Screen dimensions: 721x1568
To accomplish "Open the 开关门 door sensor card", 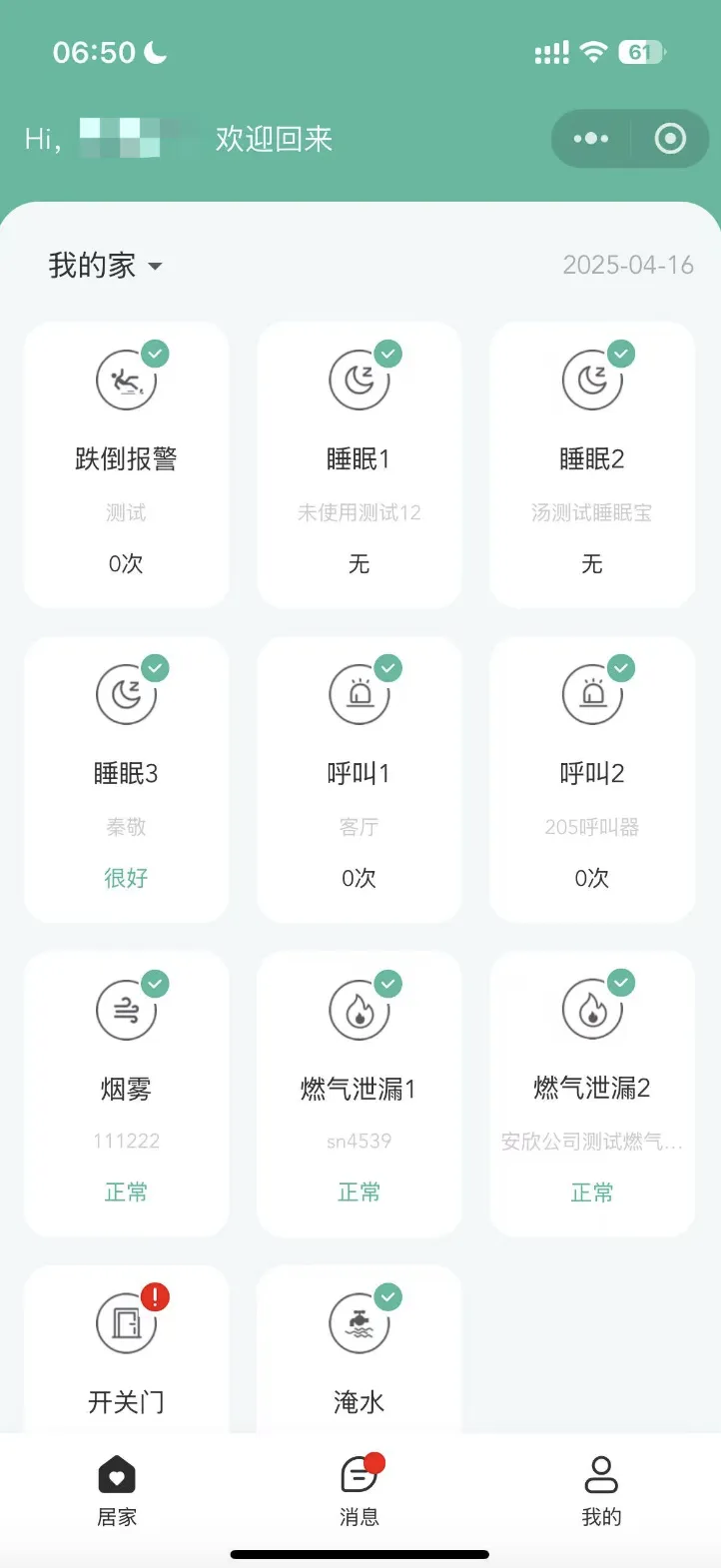I will pos(126,1349).
